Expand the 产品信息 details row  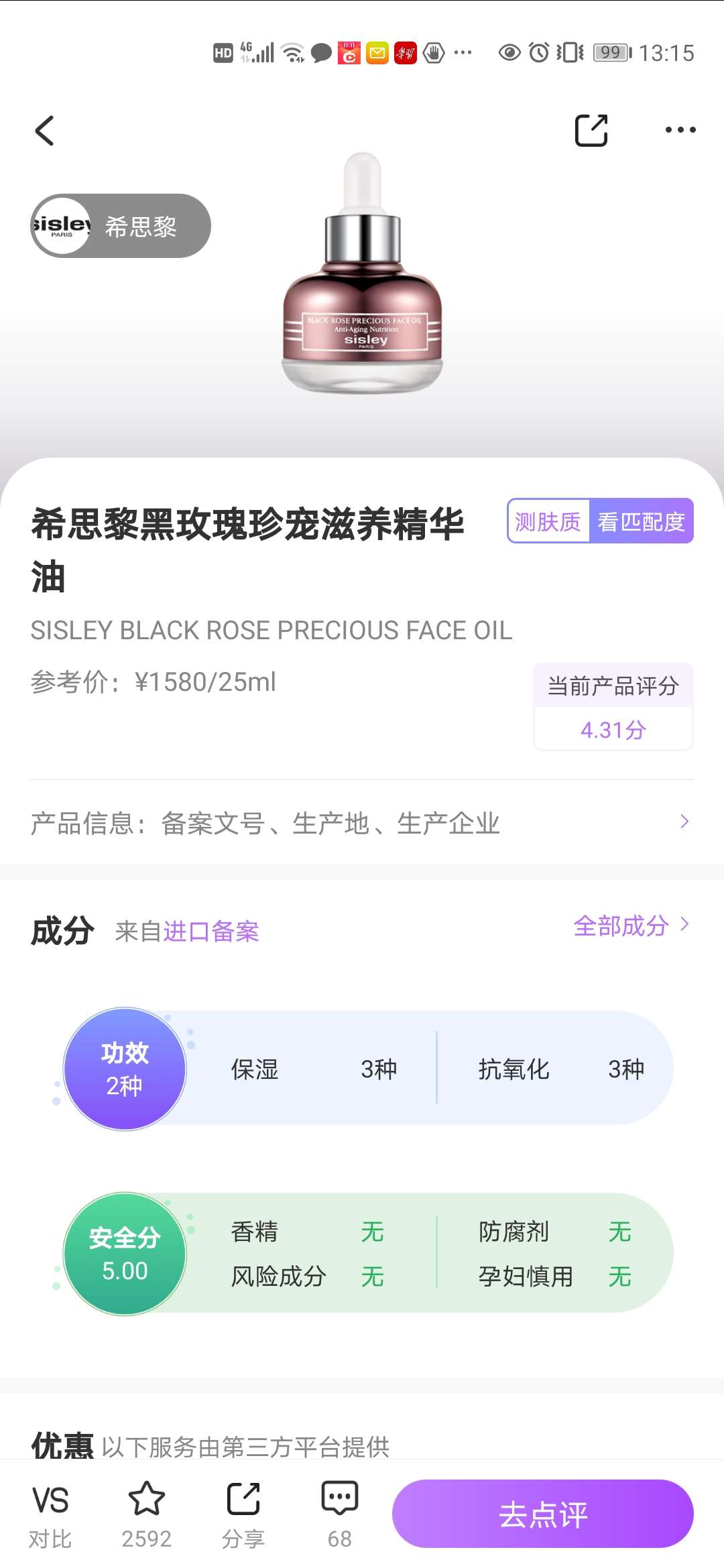coord(362,822)
